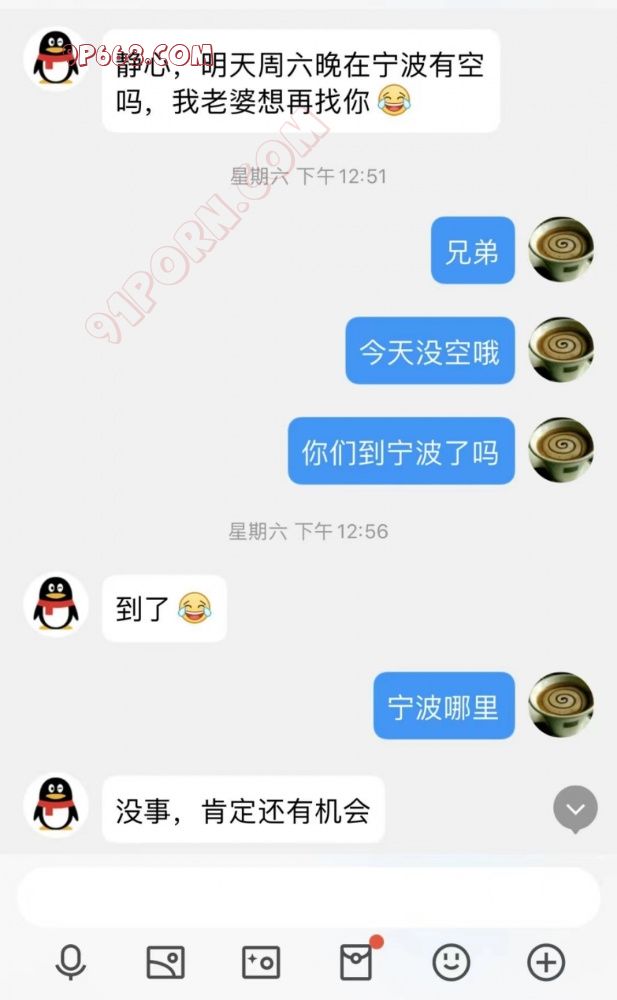This screenshot has height=1000, width=617.
Task: Open penguin avatar beside 到了 message
Action: click(56, 604)
